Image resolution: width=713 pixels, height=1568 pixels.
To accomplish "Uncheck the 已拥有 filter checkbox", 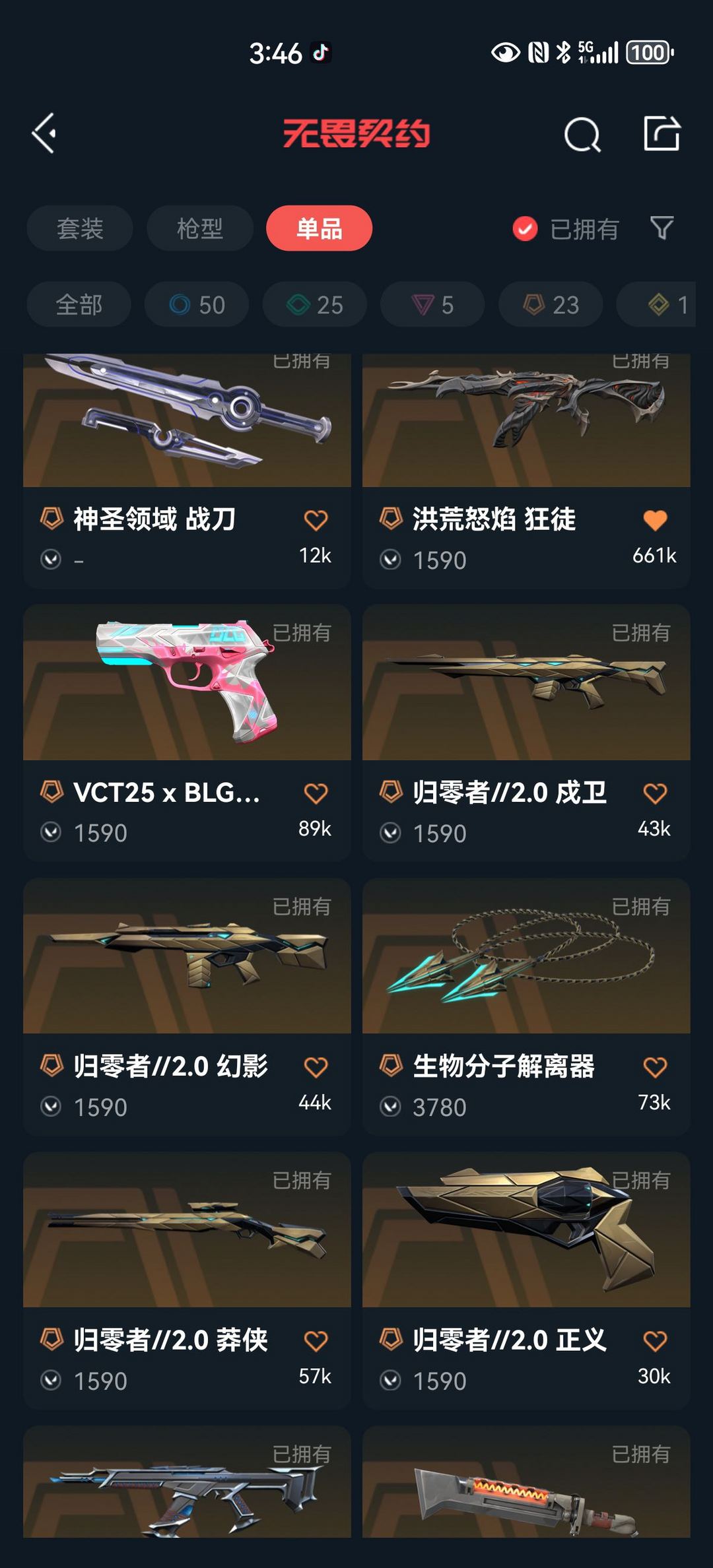I will pyautogui.click(x=526, y=229).
